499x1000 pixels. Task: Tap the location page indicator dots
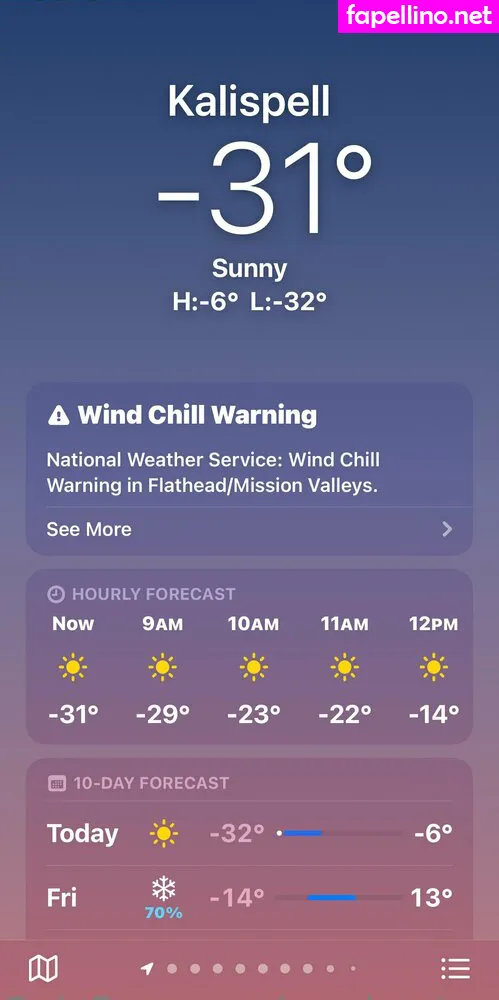point(249,969)
